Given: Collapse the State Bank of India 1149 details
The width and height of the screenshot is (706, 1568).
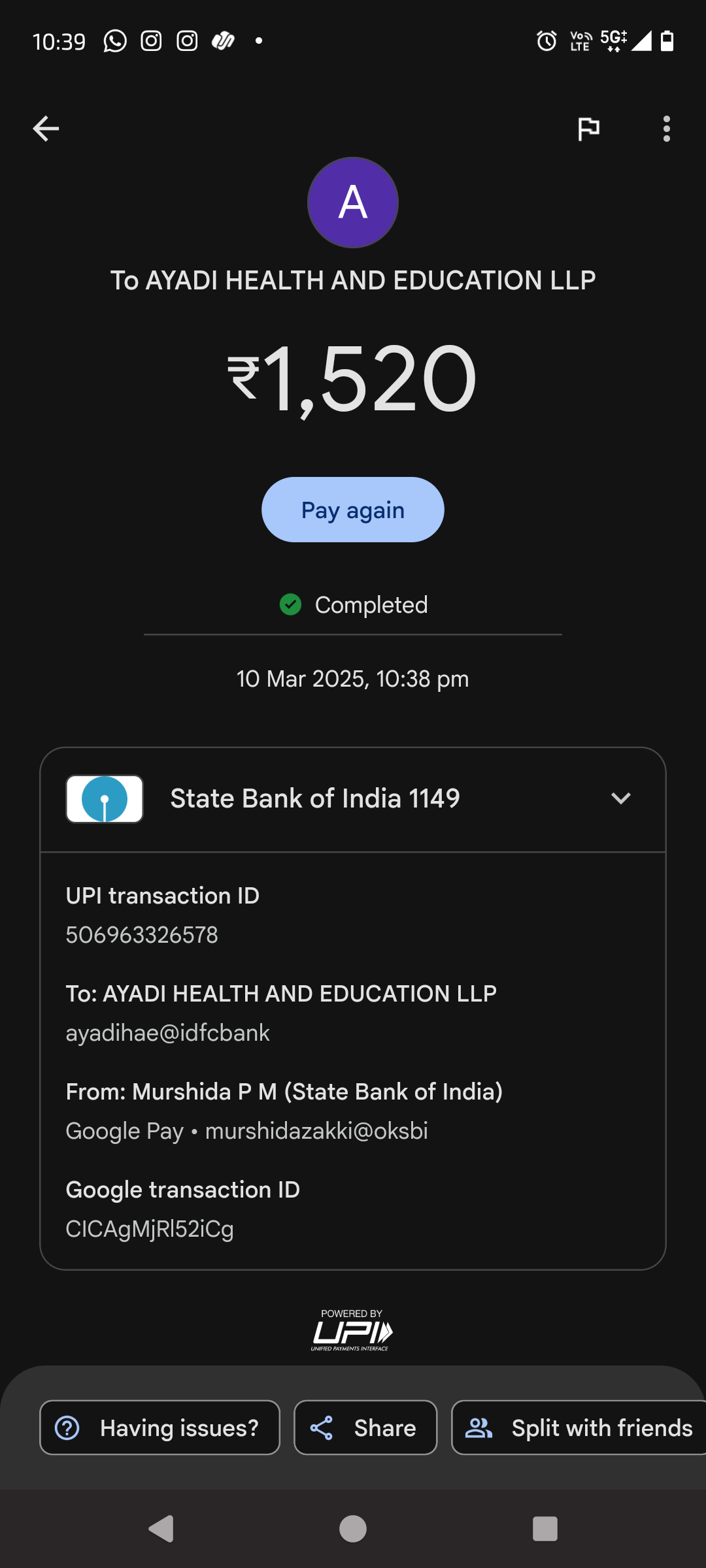Looking at the screenshot, I should click(620, 798).
